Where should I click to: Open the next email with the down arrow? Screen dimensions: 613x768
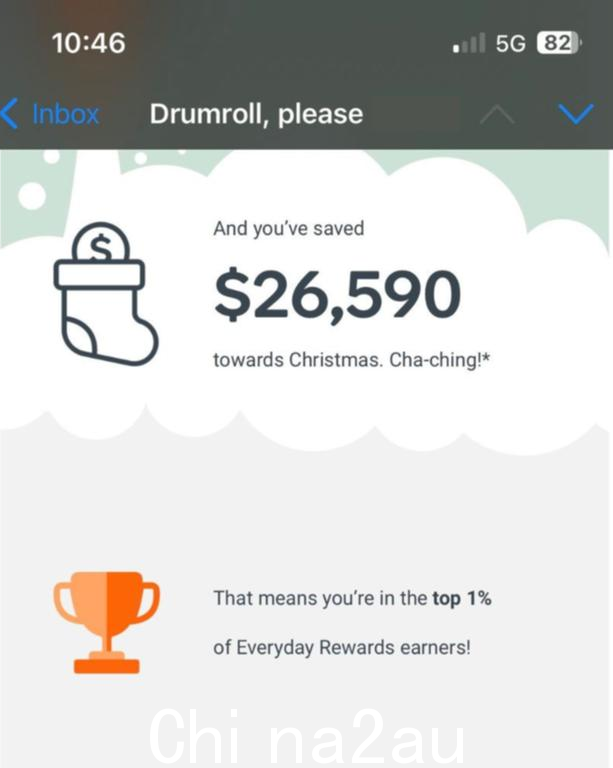point(576,113)
